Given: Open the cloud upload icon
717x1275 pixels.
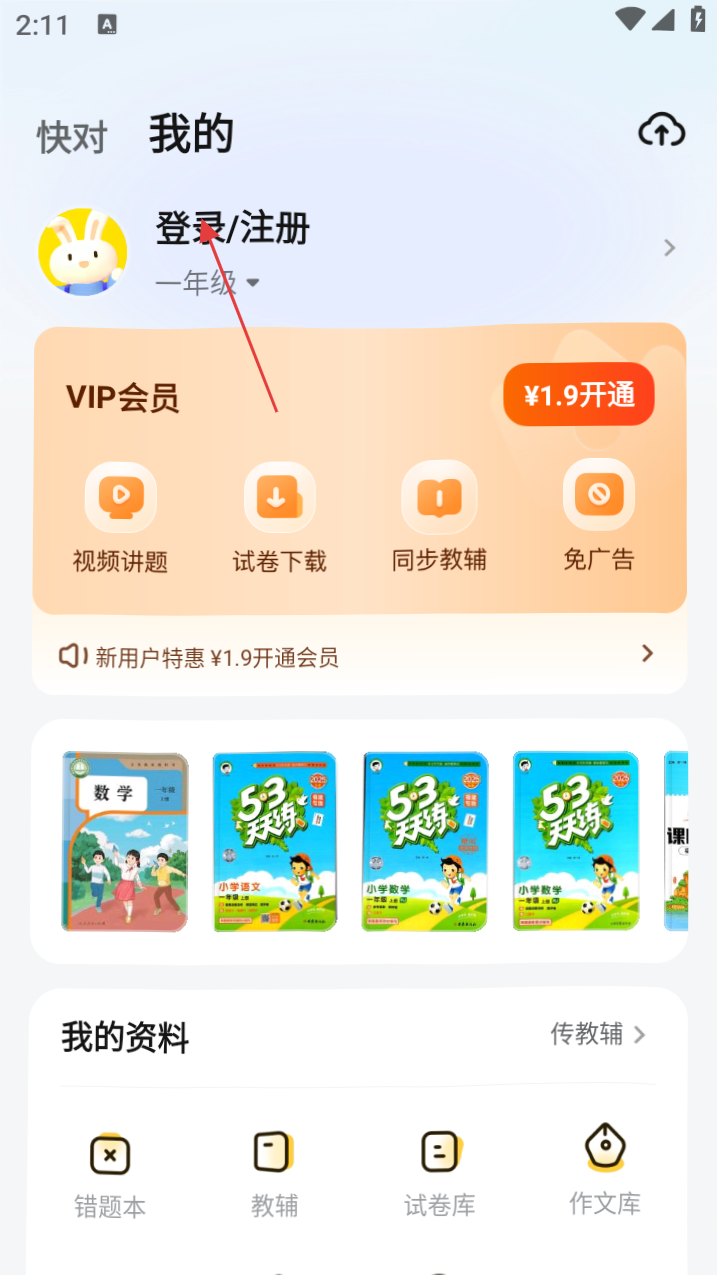Looking at the screenshot, I should pyautogui.click(x=661, y=131).
